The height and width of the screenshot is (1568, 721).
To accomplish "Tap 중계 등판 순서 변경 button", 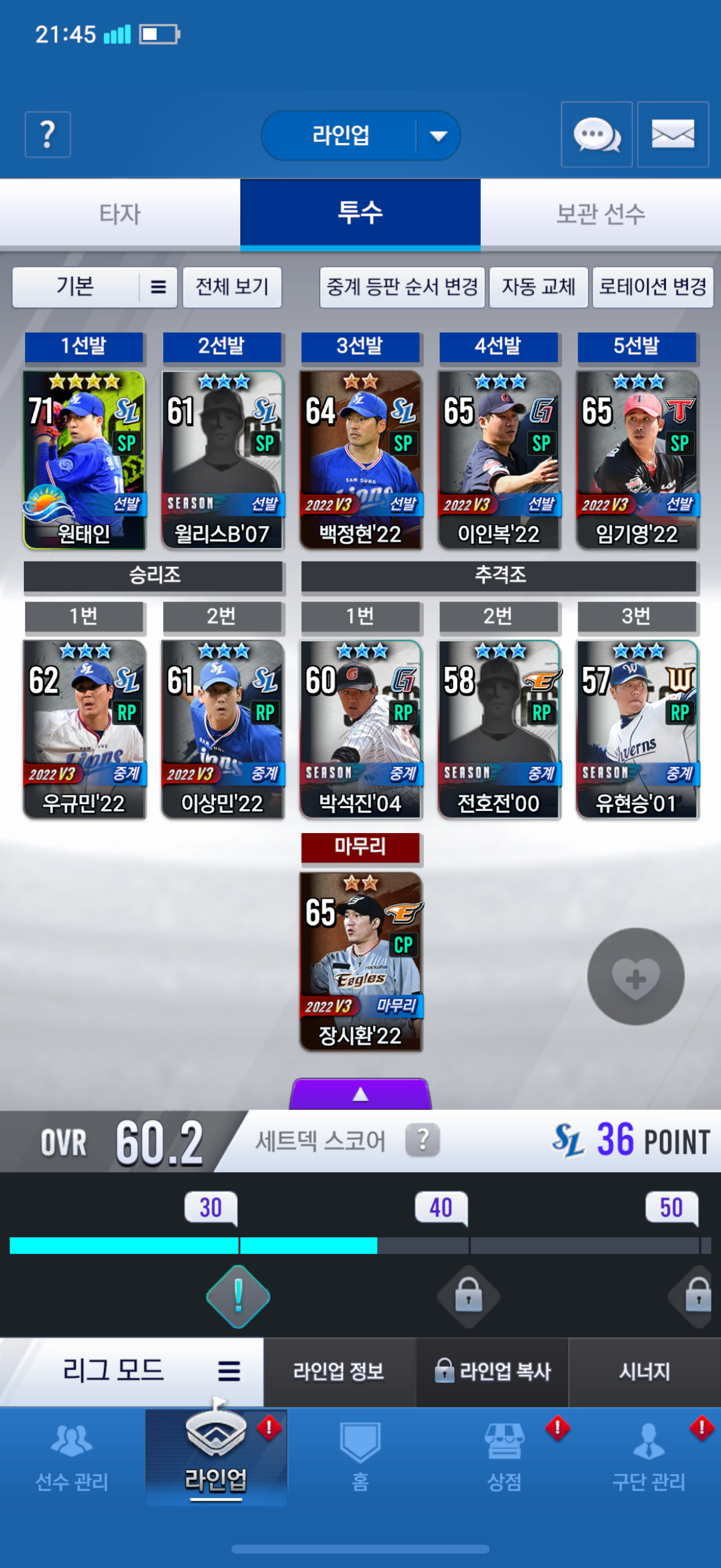I will [402, 286].
